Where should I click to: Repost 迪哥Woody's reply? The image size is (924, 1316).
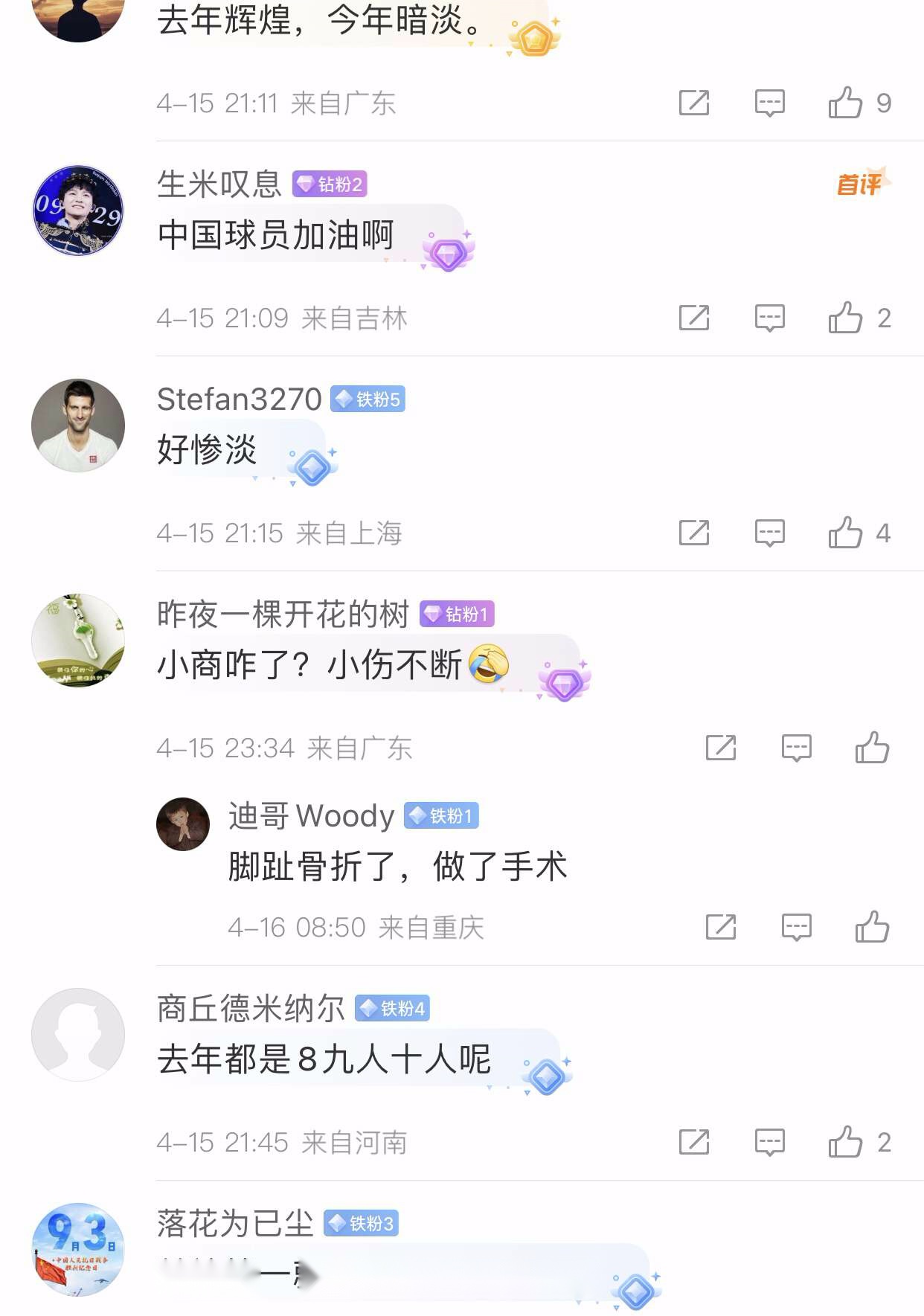[x=720, y=927]
